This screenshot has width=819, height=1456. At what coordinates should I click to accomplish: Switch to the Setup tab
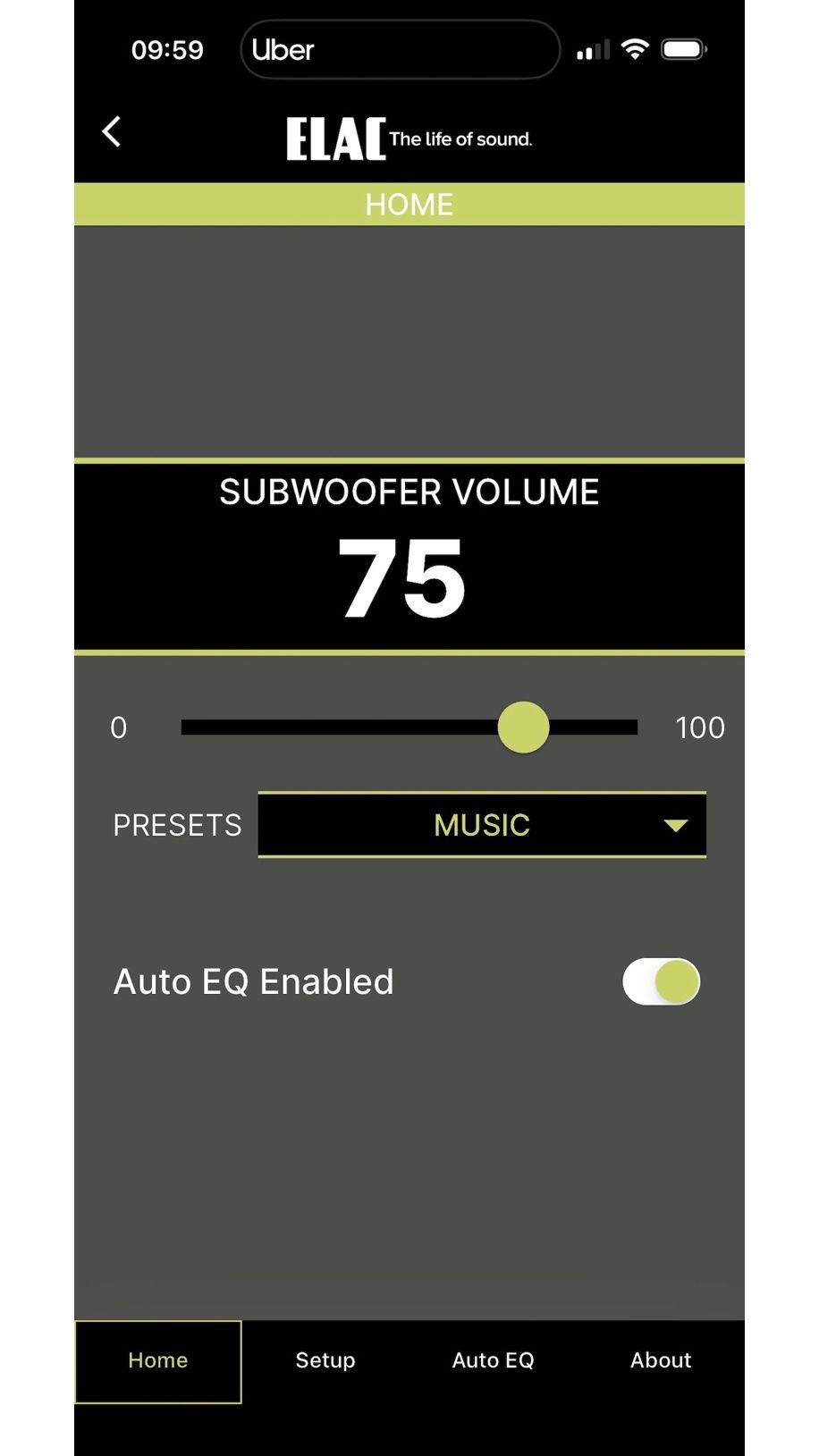[x=325, y=1360]
